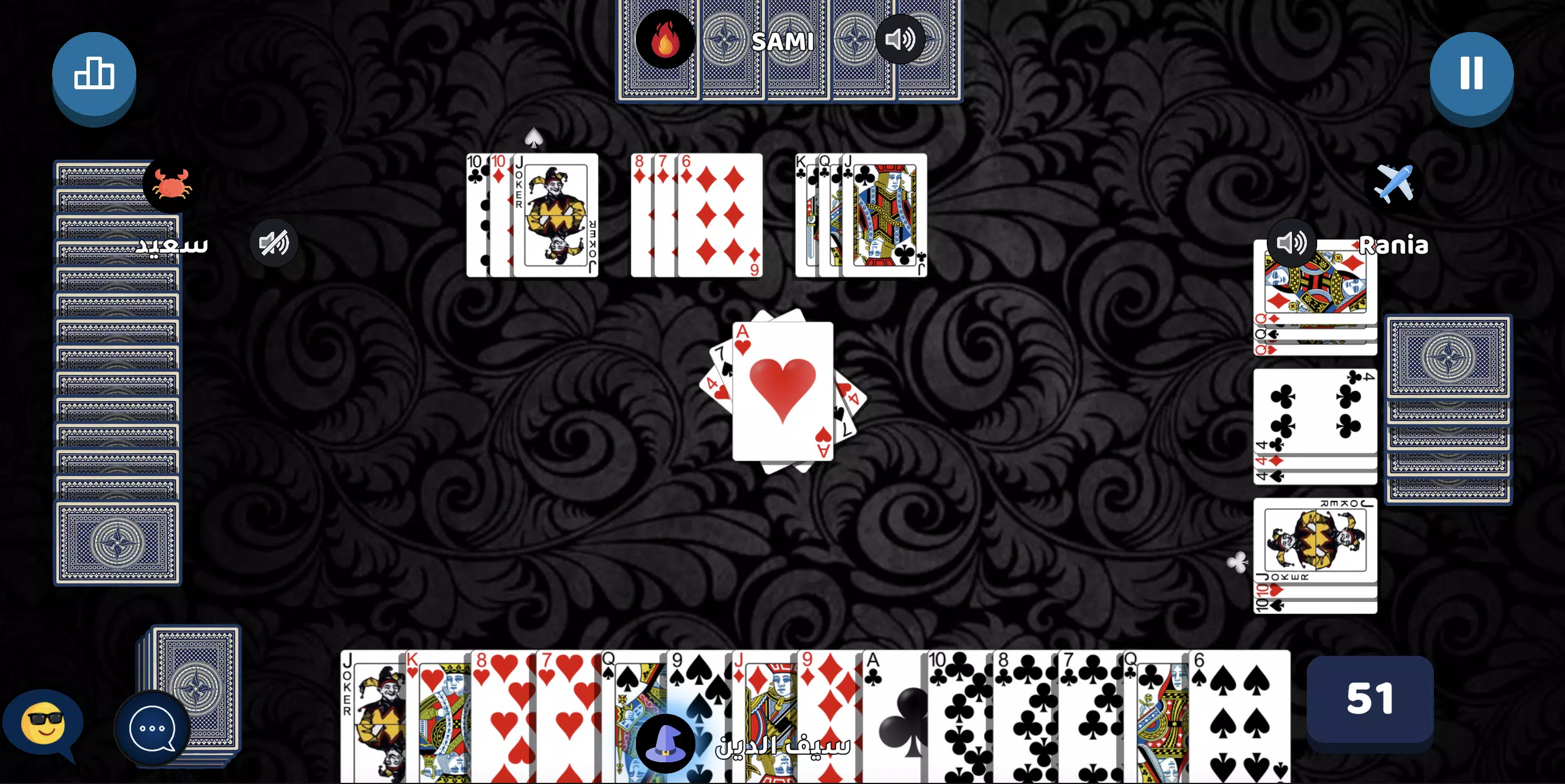The height and width of the screenshot is (784, 1565).
Task: Tap the 10-10-Joker meld on table
Action: [532, 216]
